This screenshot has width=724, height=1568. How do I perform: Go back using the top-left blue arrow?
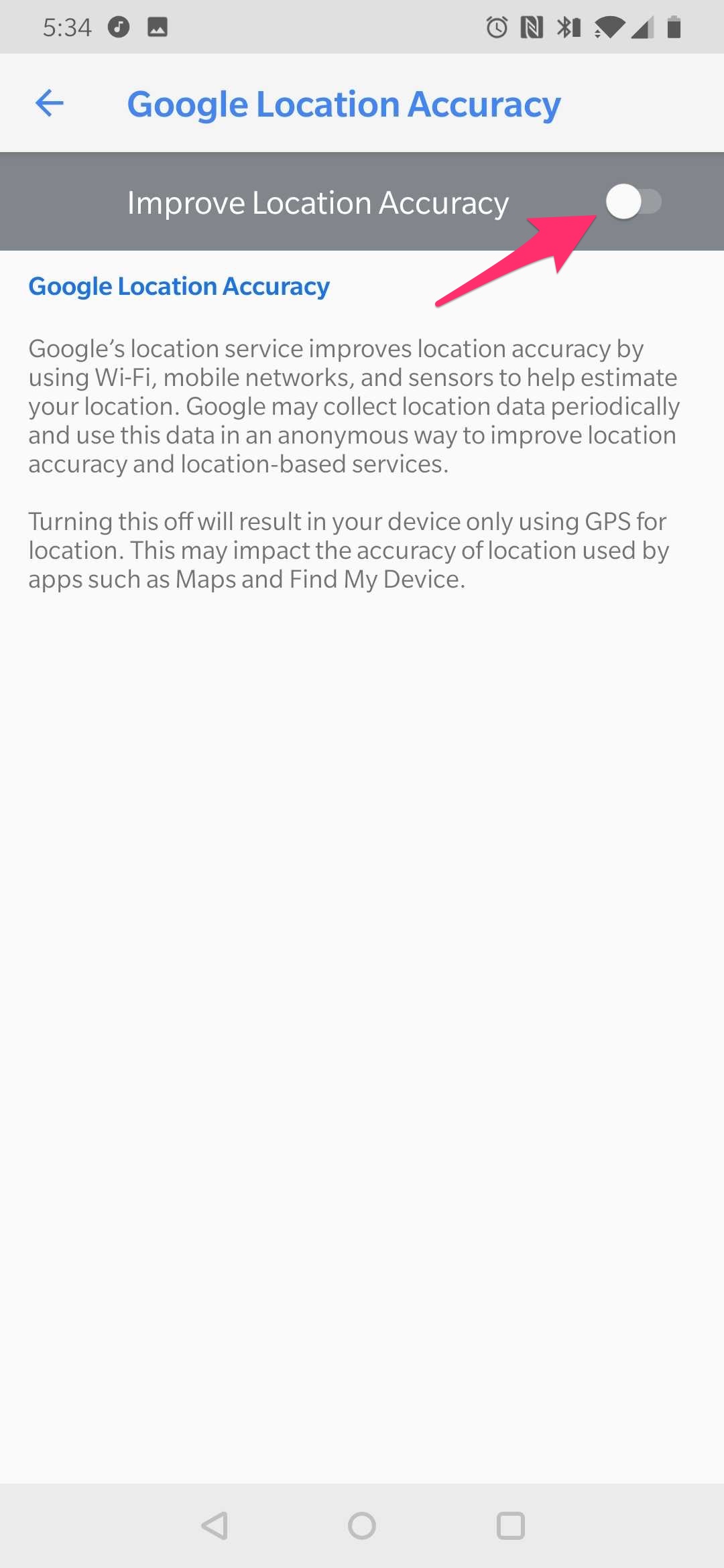pos(50,103)
